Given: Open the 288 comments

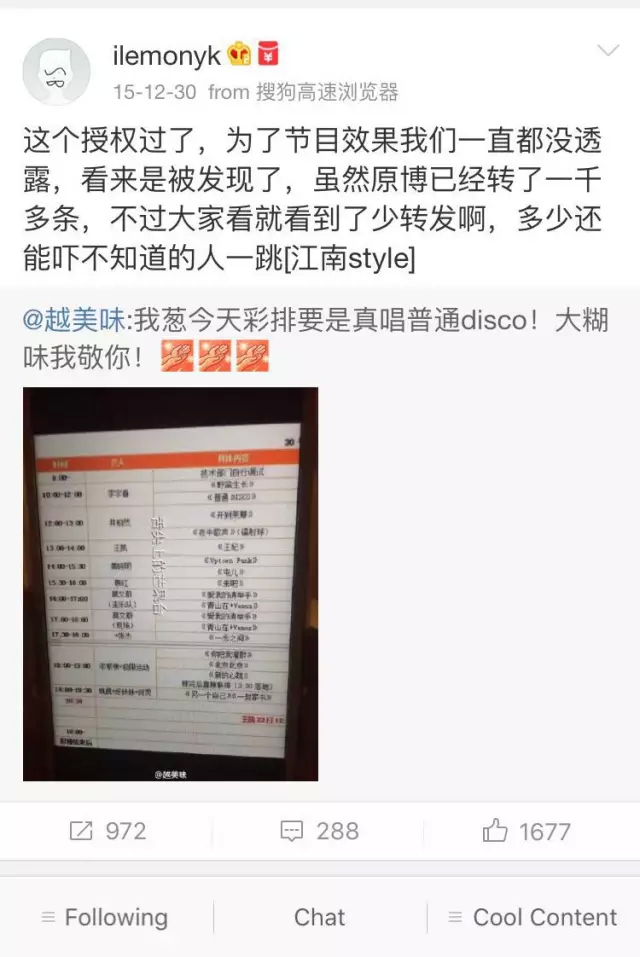Looking at the screenshot, I should click(319, 831).
